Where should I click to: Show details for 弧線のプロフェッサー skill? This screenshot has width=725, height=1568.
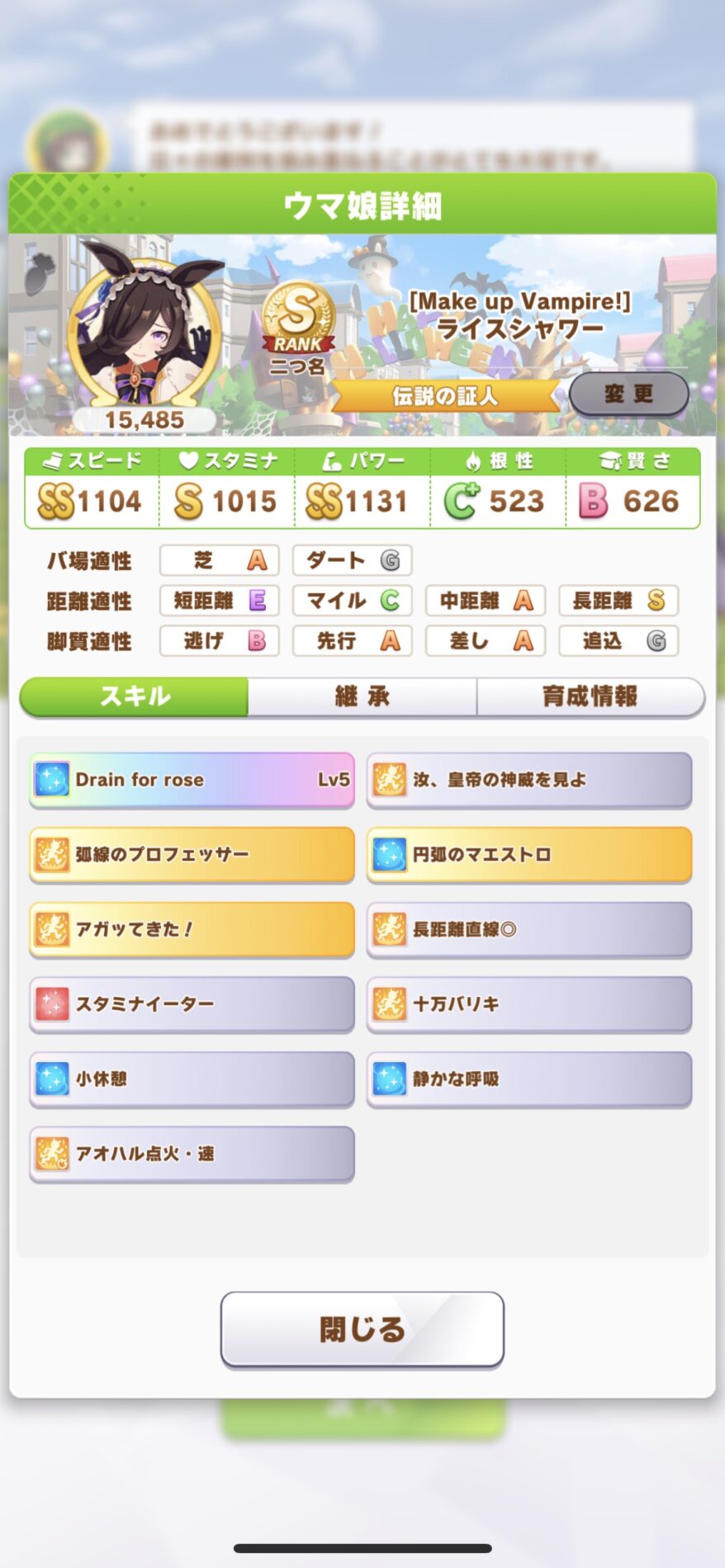coord(192,854)
